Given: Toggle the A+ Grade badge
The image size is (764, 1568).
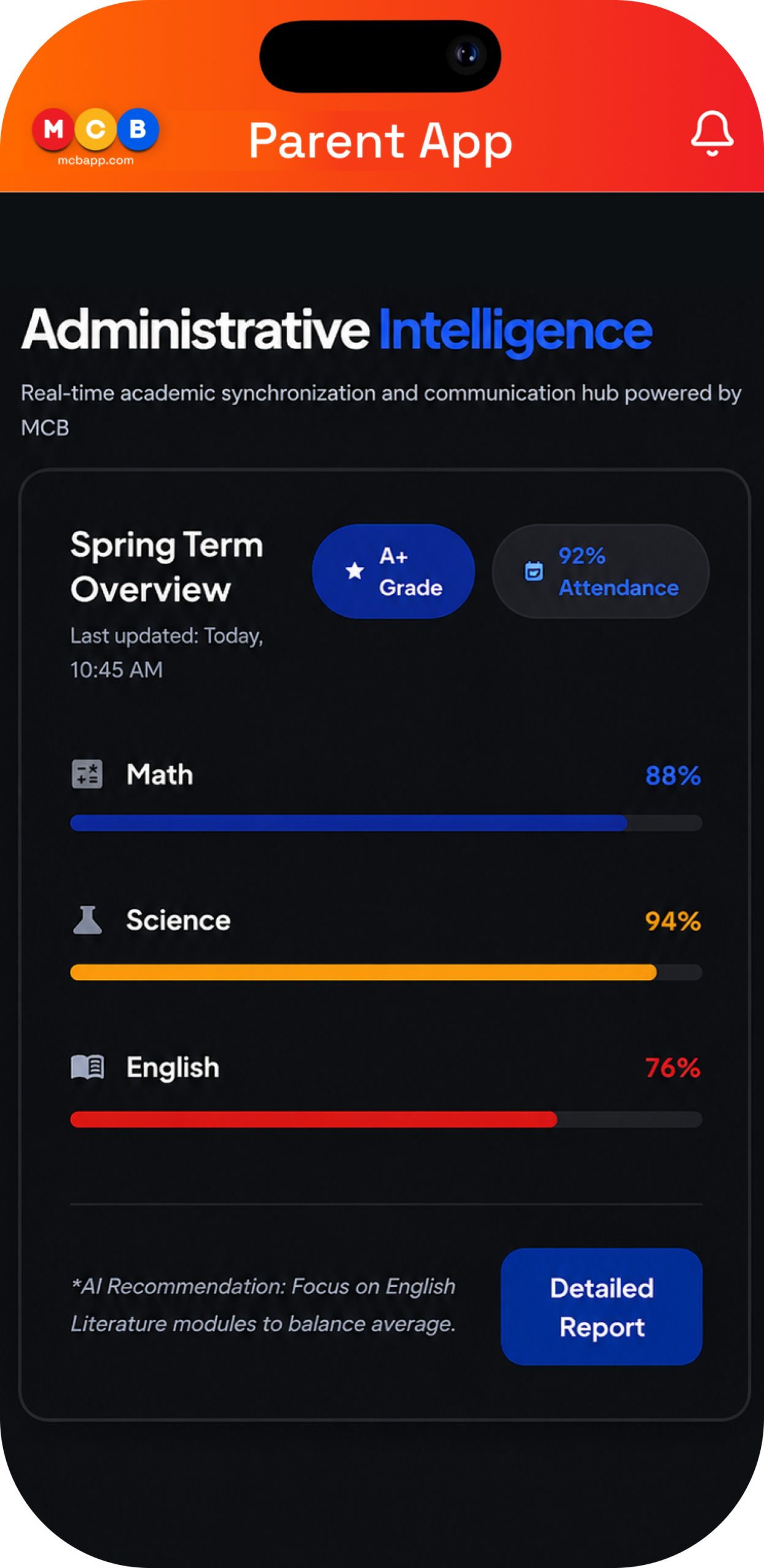Looking at the screenshot, I should coord(393,570).
